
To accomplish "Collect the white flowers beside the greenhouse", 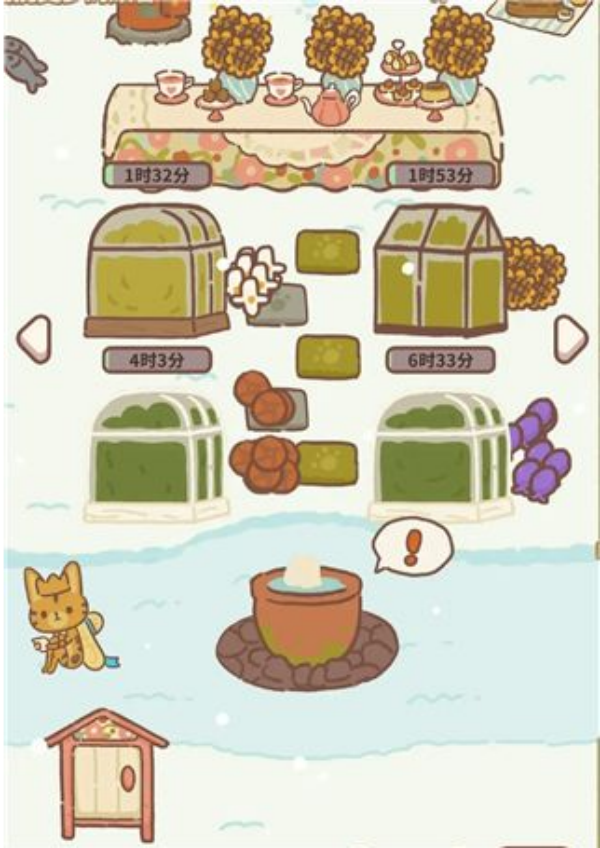I will point(252,278).
